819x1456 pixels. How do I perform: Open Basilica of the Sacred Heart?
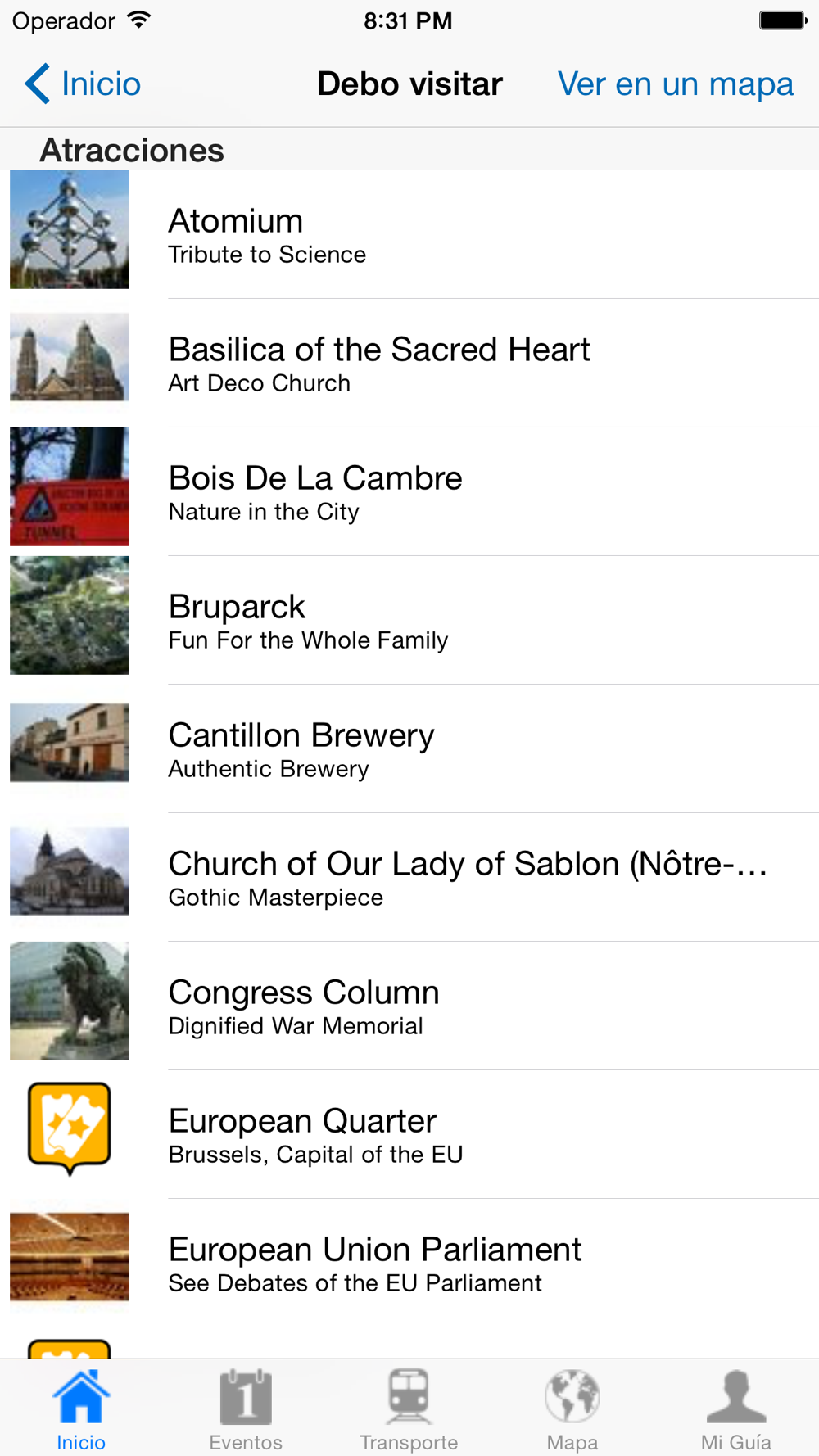[409, 364]
